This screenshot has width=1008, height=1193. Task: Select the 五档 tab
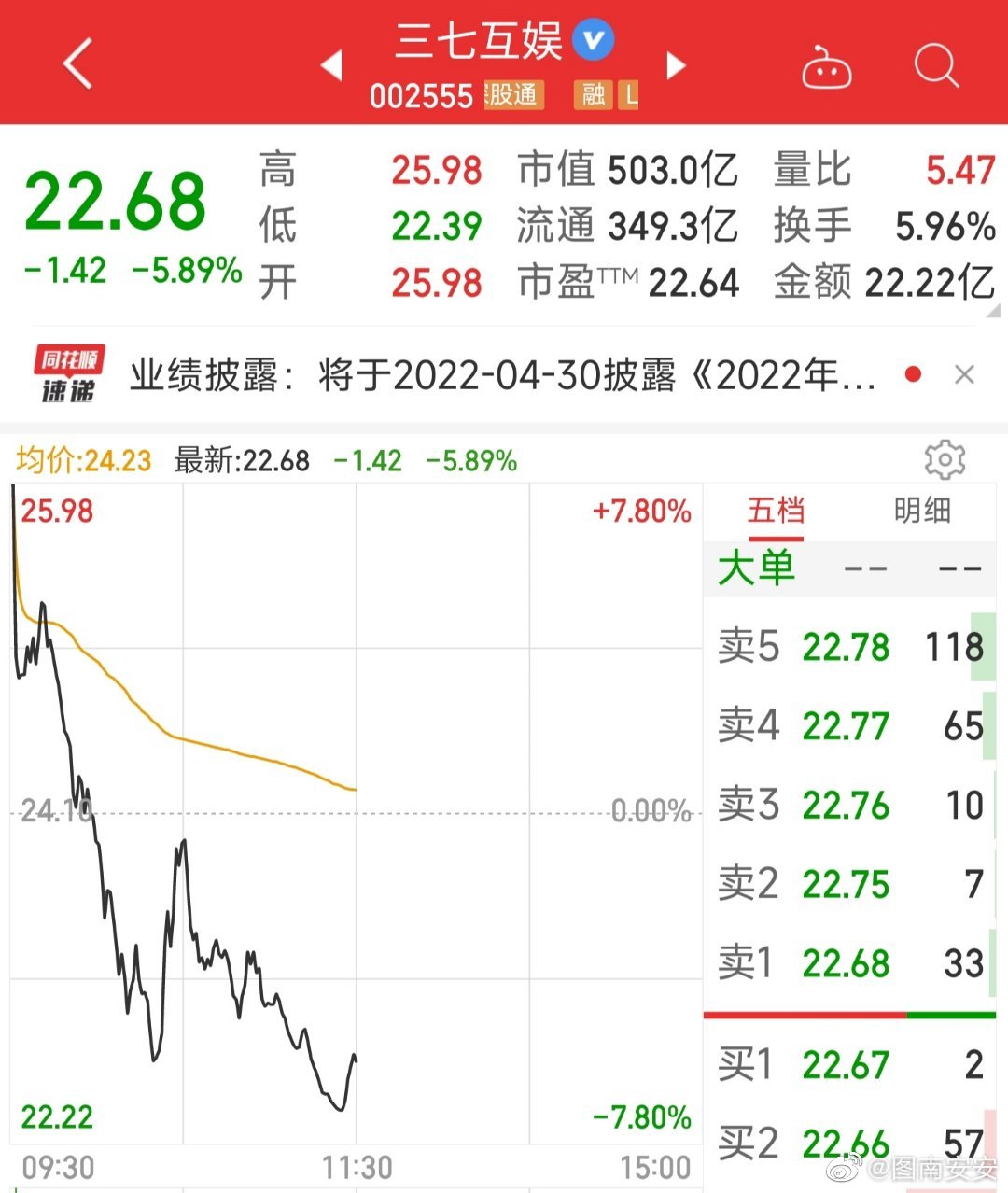pyautogui.click(x=776, y=512)
